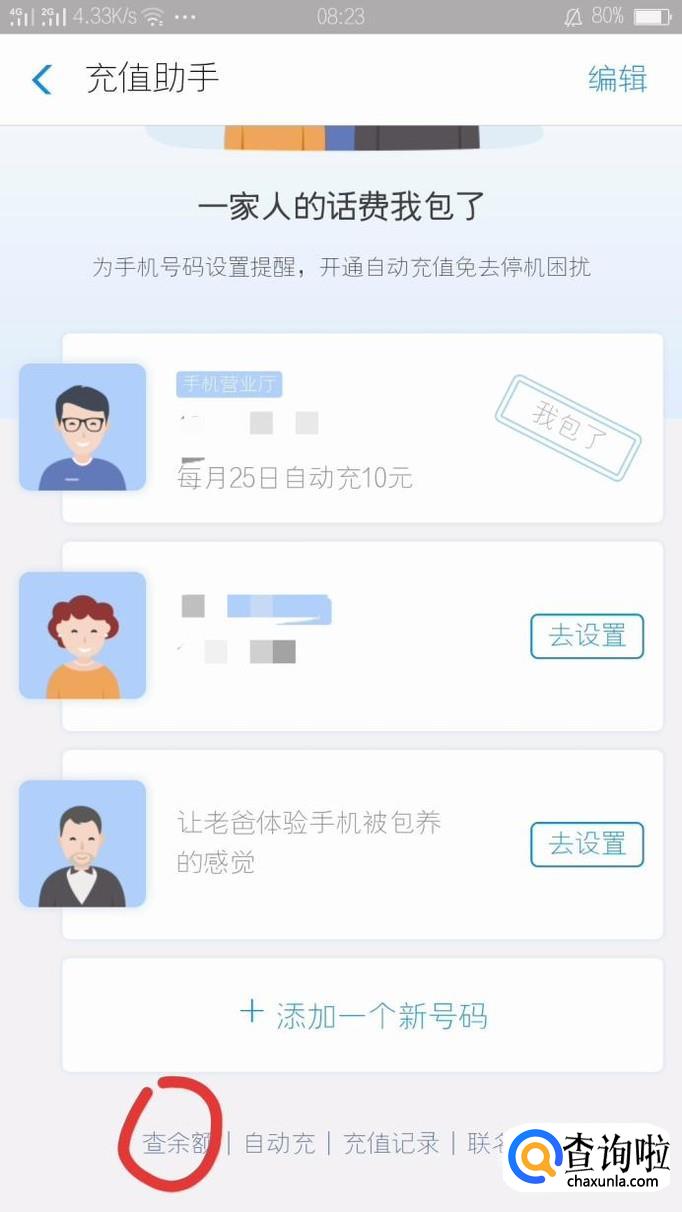Go back using the top-left arrow
Screen dimensions: 682x1212
[x=42, y=79]
